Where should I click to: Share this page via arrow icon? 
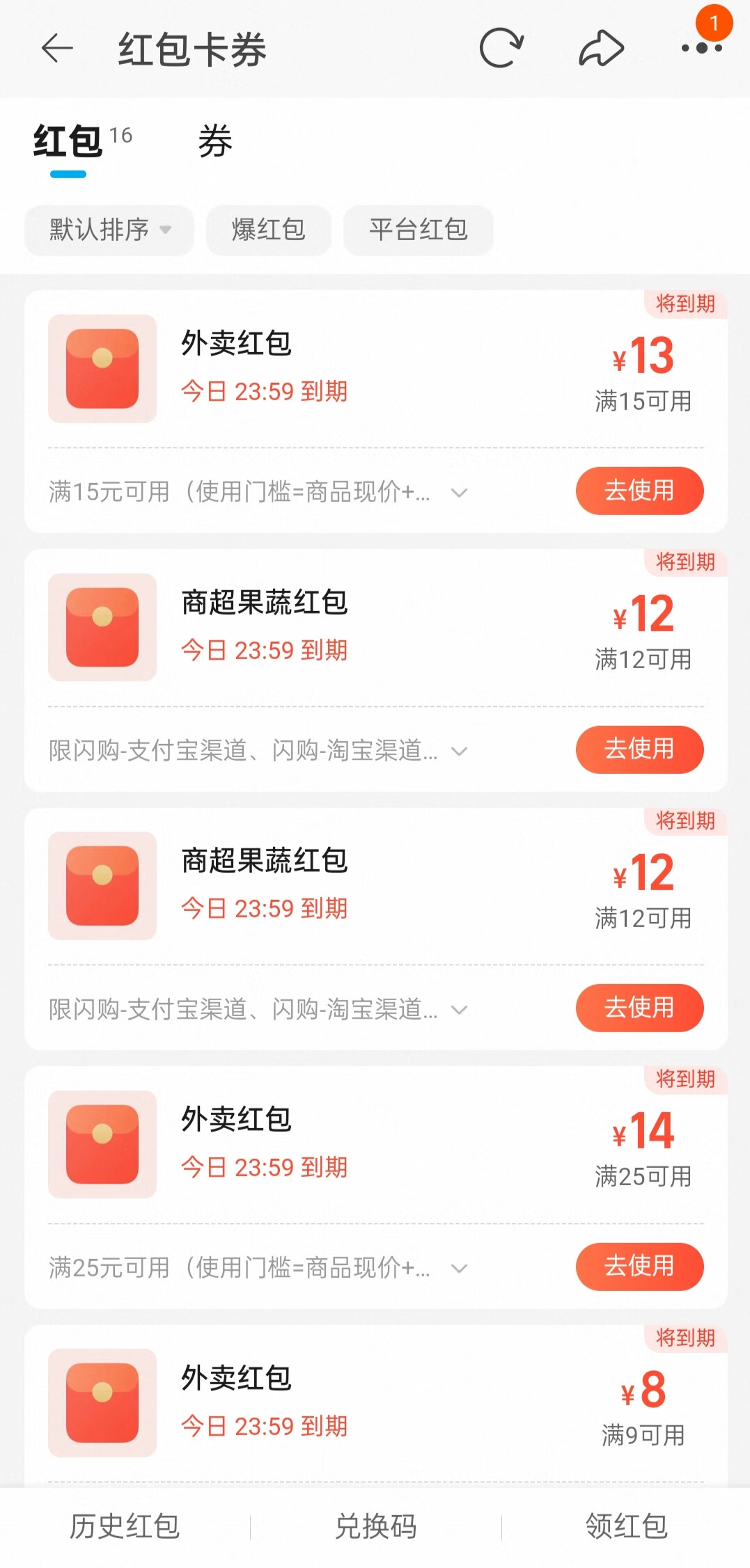point(602,49)
